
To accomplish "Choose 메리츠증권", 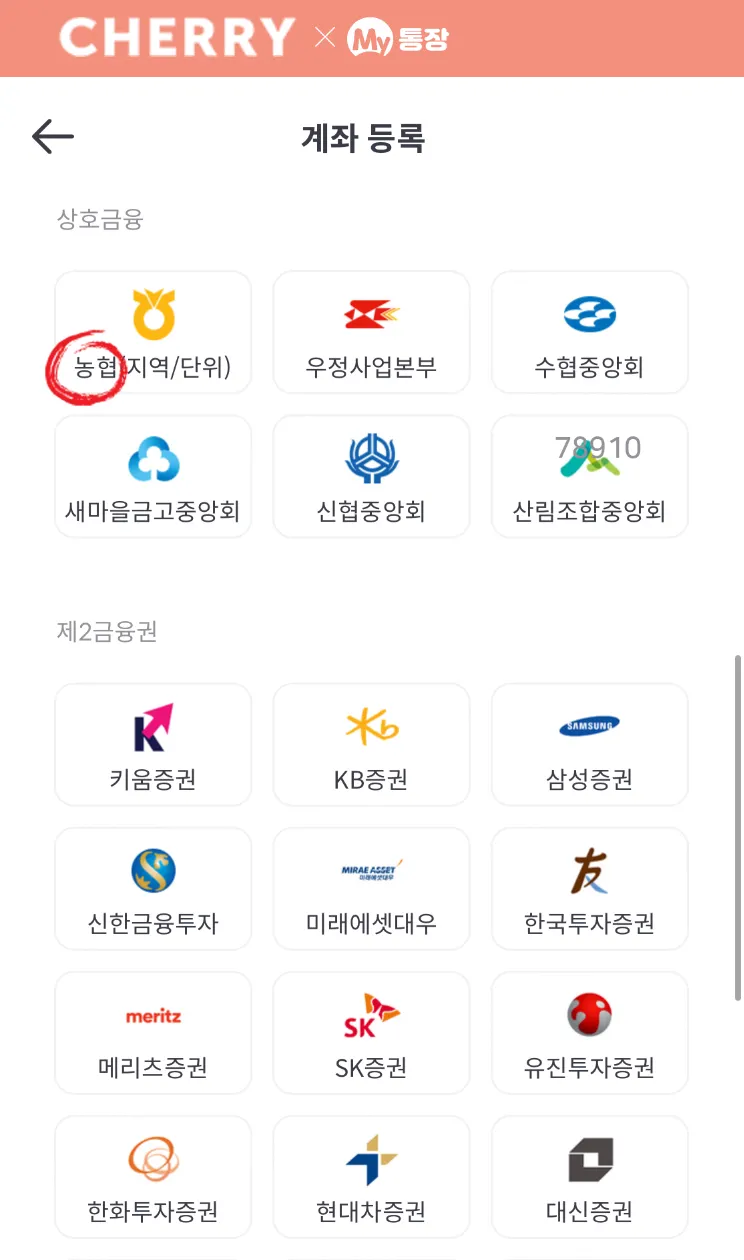I will (153, 1033).
